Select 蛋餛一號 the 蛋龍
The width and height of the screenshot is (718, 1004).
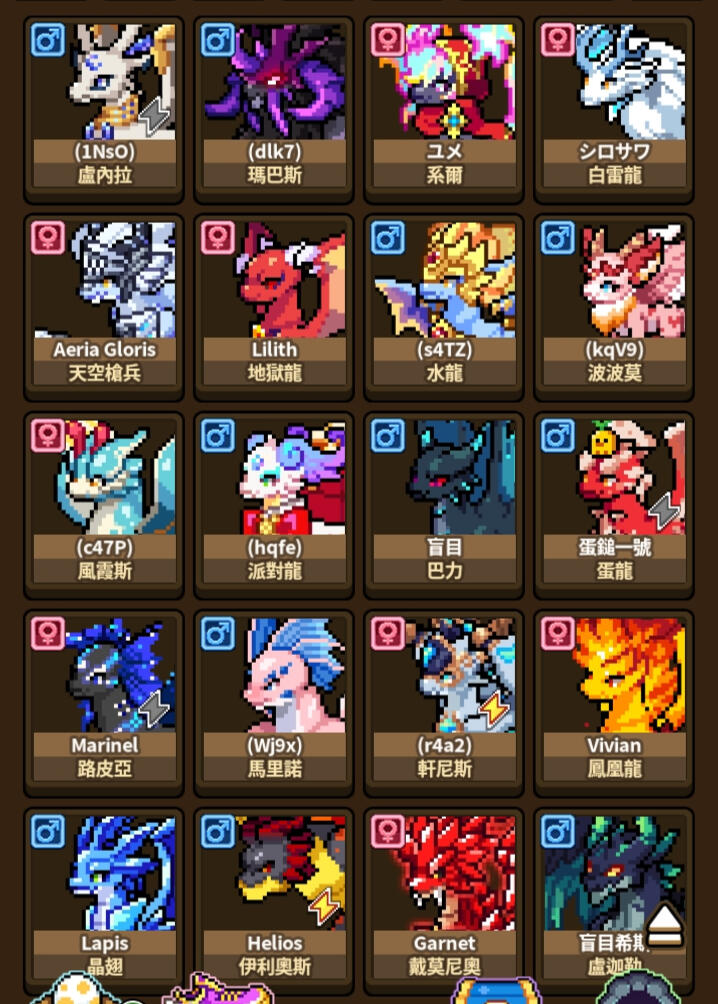pos(614,504)
